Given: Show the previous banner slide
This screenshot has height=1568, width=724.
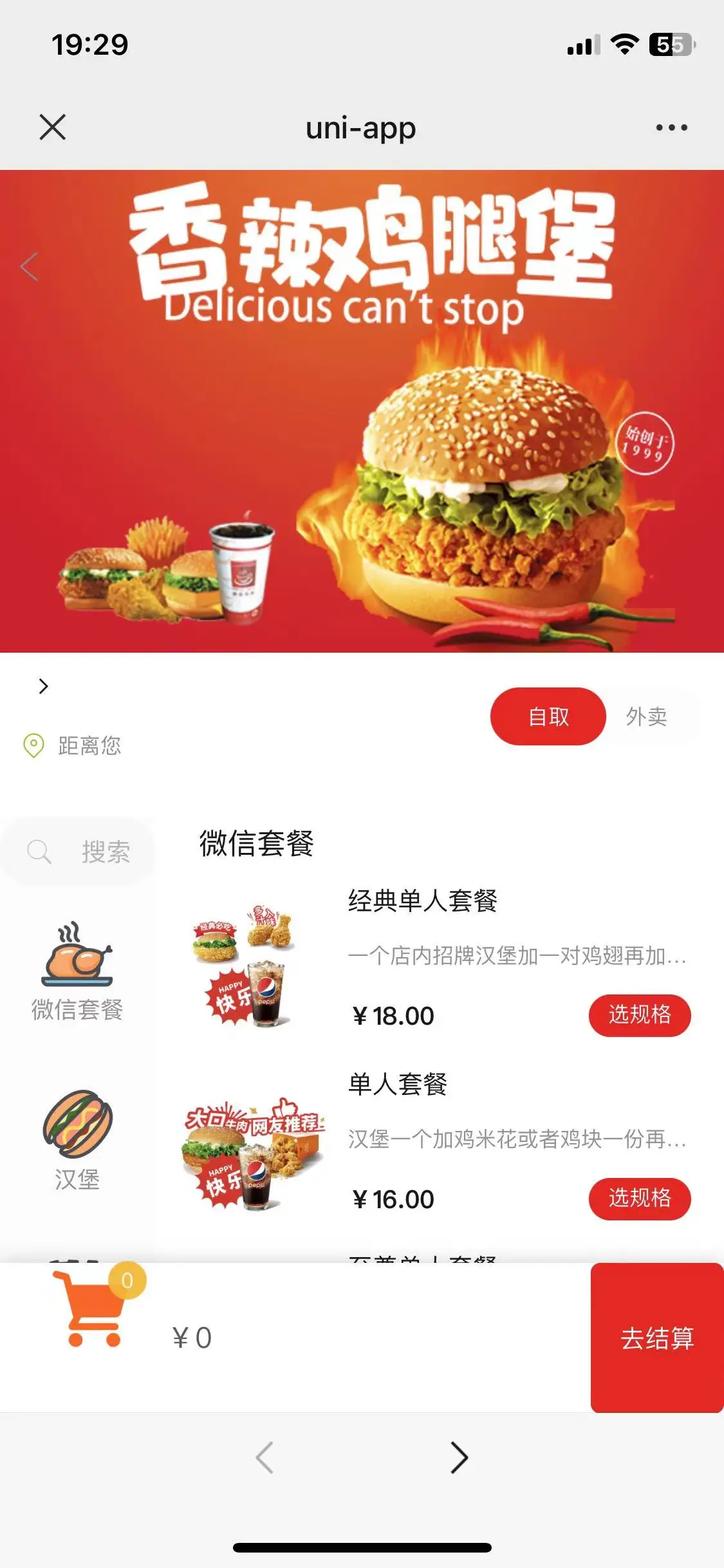Looking at the screenshot, I should [x=29, y=266].
